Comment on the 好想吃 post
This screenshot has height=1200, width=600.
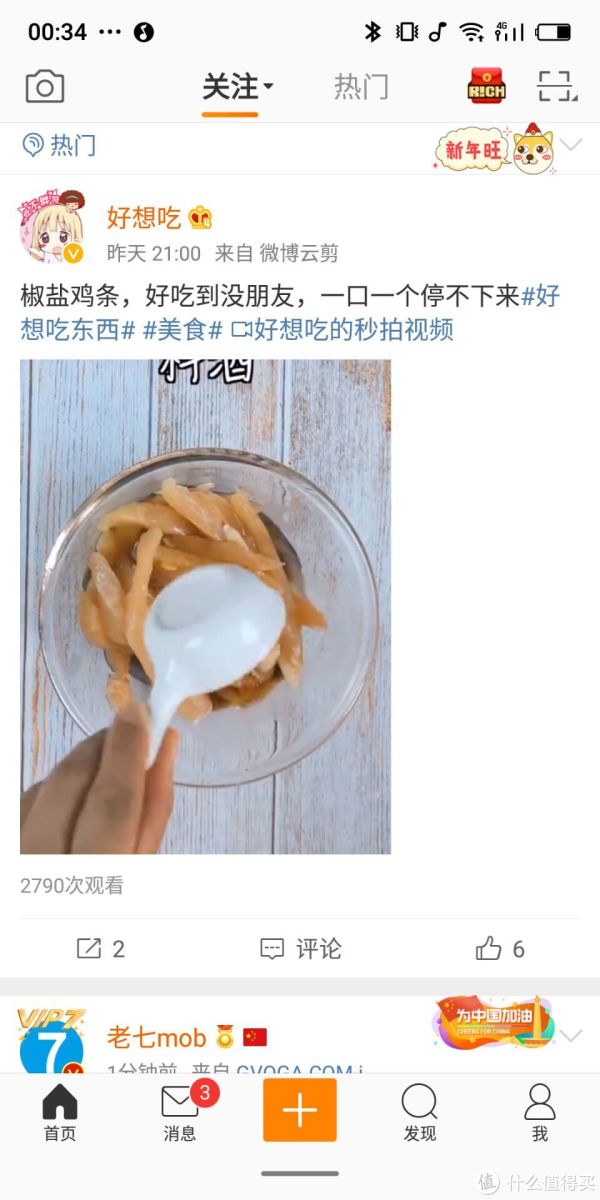tap(300, 948)
